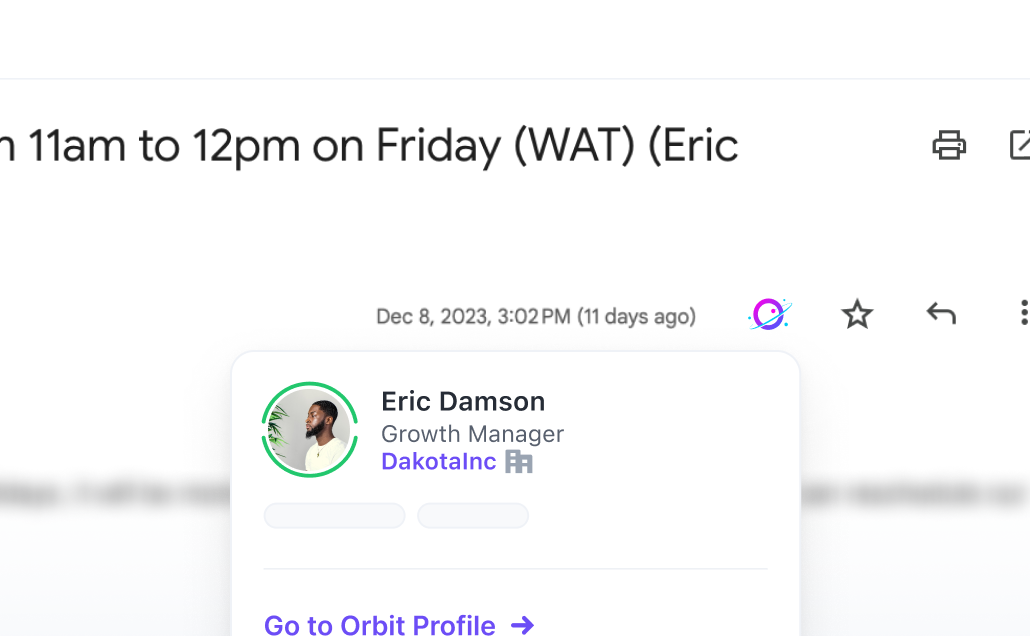Reply to the email
The image size is (1030, 636).
941,315
